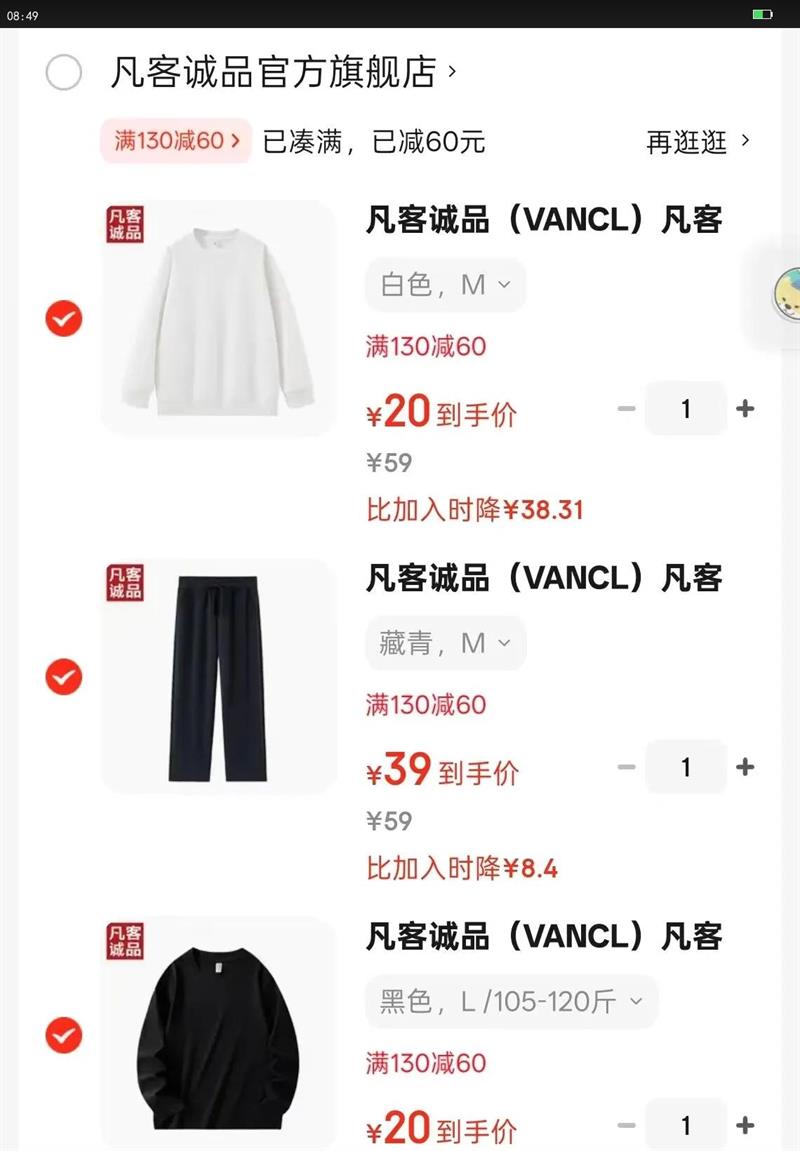Click the 比加入时降¥38.31 price-drop notice
Viewport: 800px width, 1151px height.
[x=477, y=510]
